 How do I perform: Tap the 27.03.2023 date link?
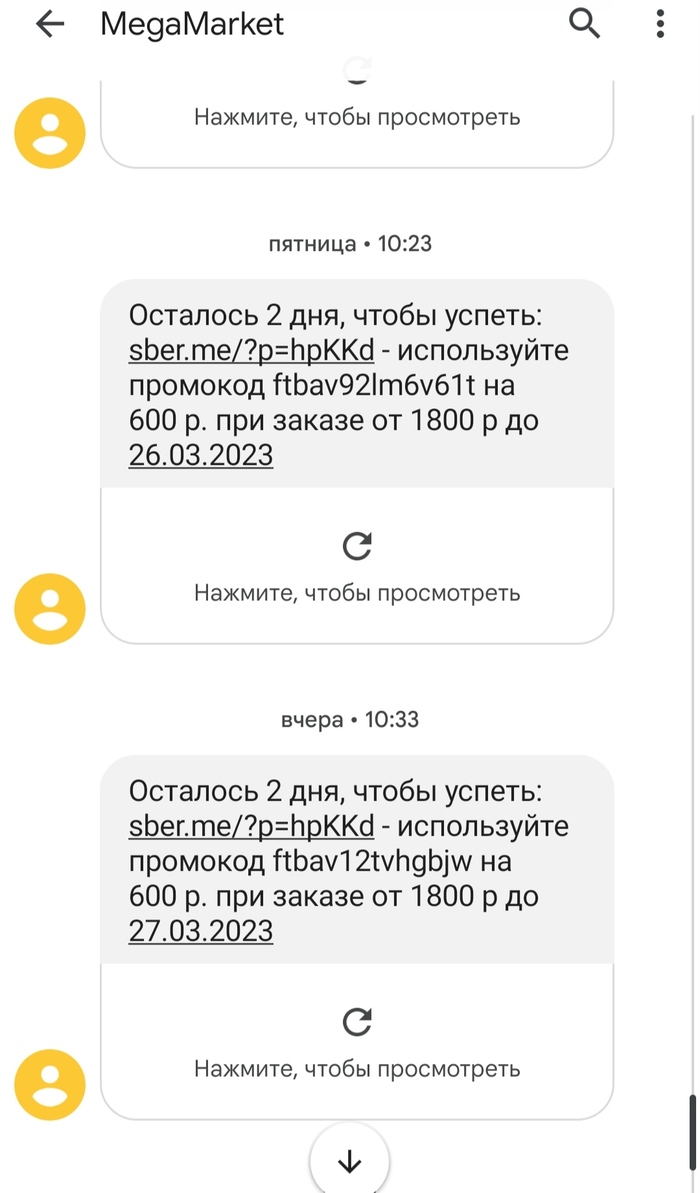coord(201,931)
